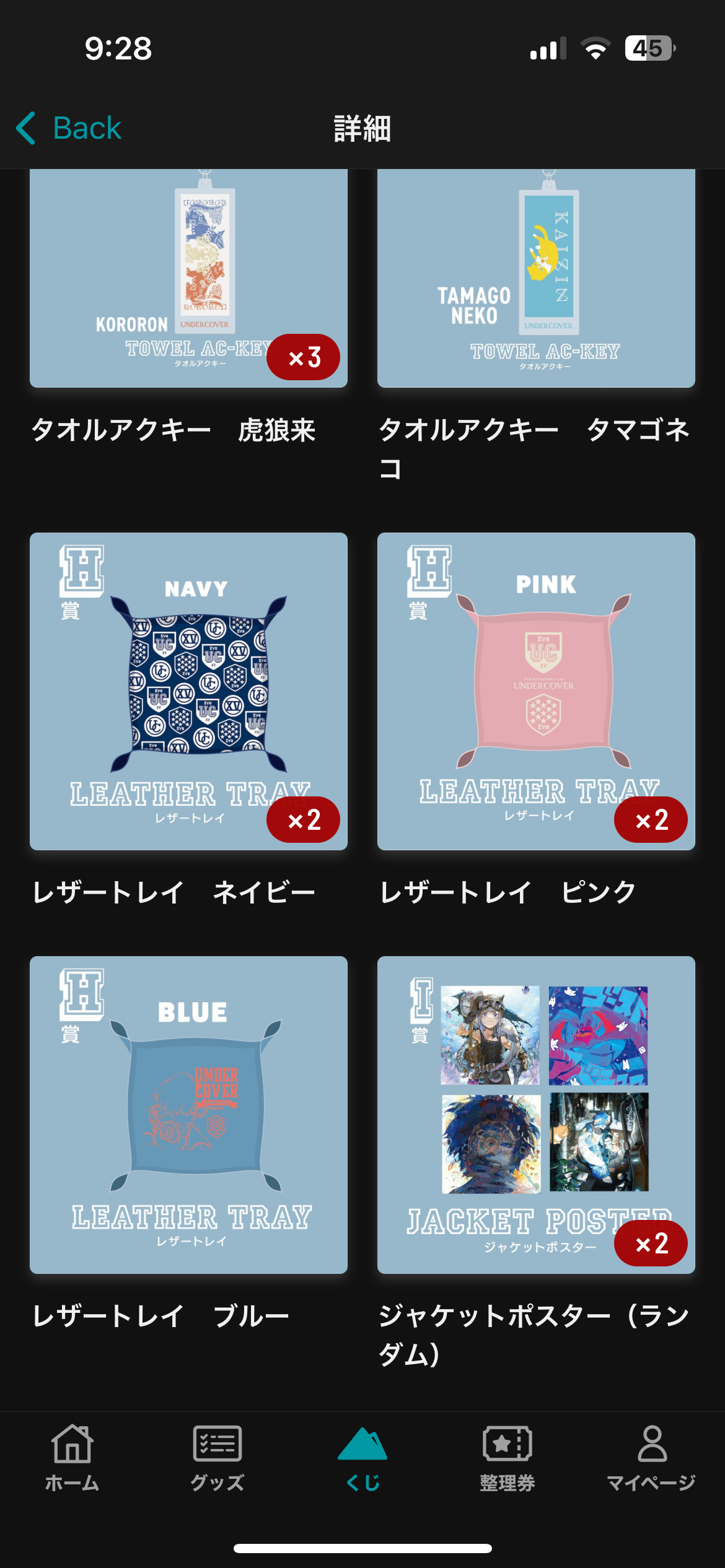The width and height of the screenshot is (725, 1568).
Task: View the レザートレイ ネイビー prize
Action: coord(188,691)
